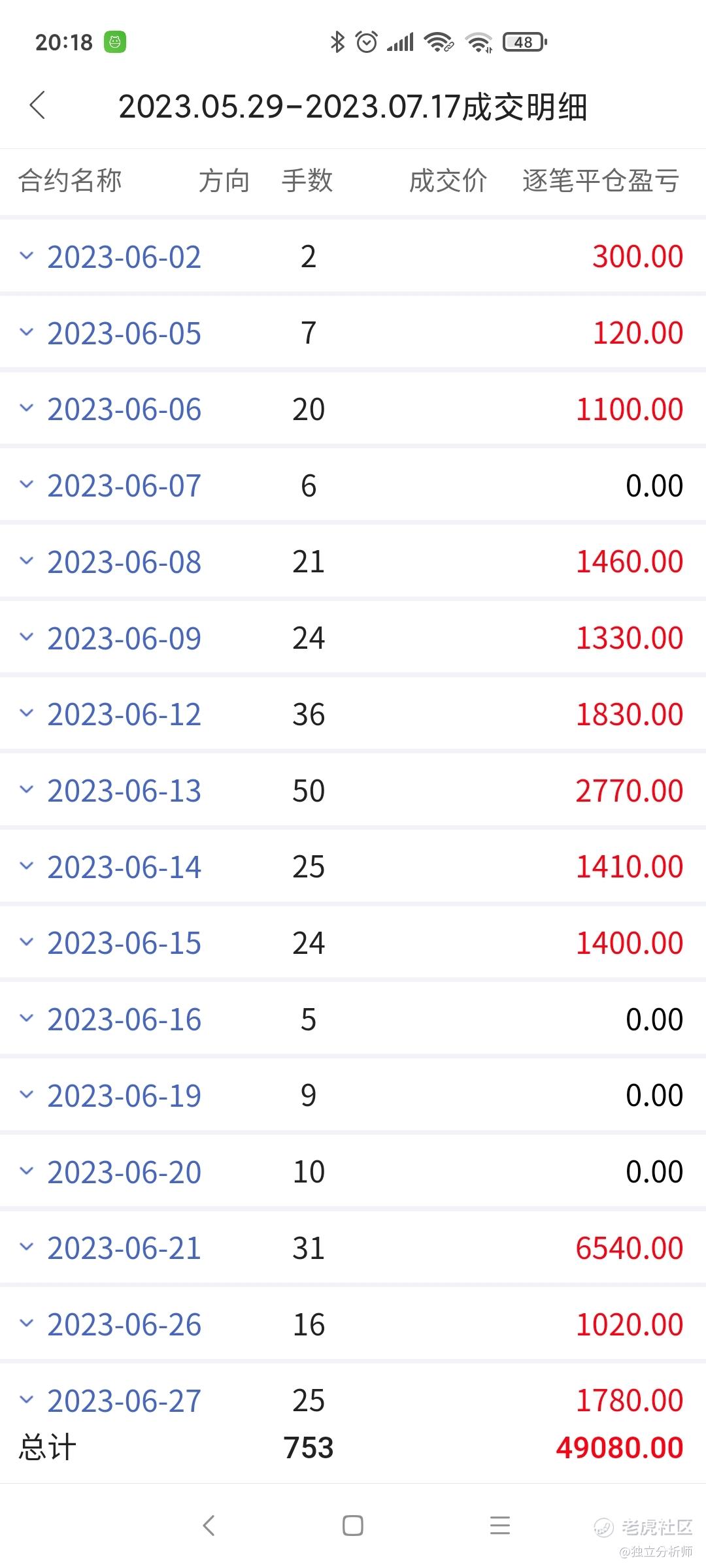
Task: Expand the 2023-06-08 trade row
Action: [x=353, y=561]
